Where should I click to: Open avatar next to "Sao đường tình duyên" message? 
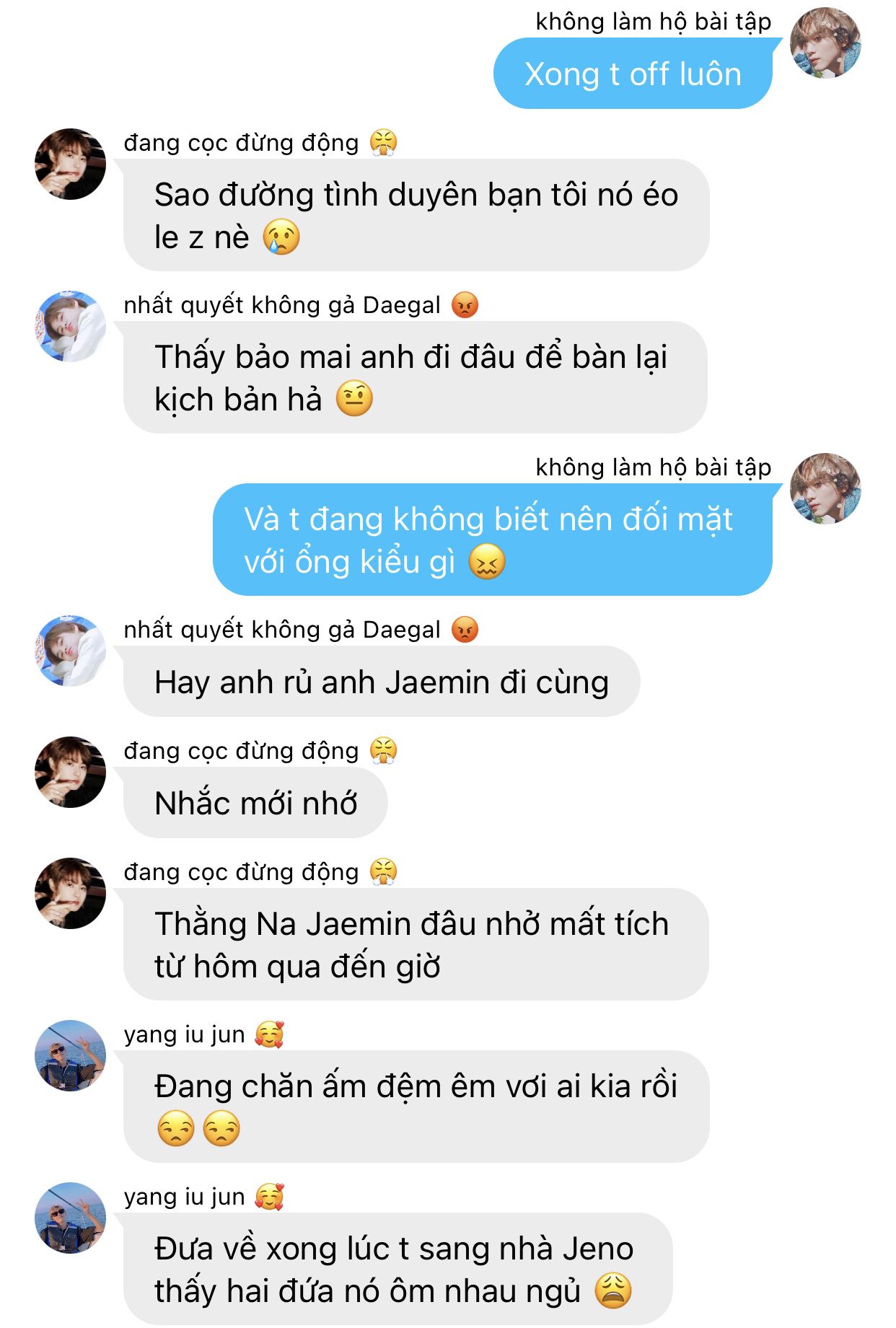[x=71, y=164]
